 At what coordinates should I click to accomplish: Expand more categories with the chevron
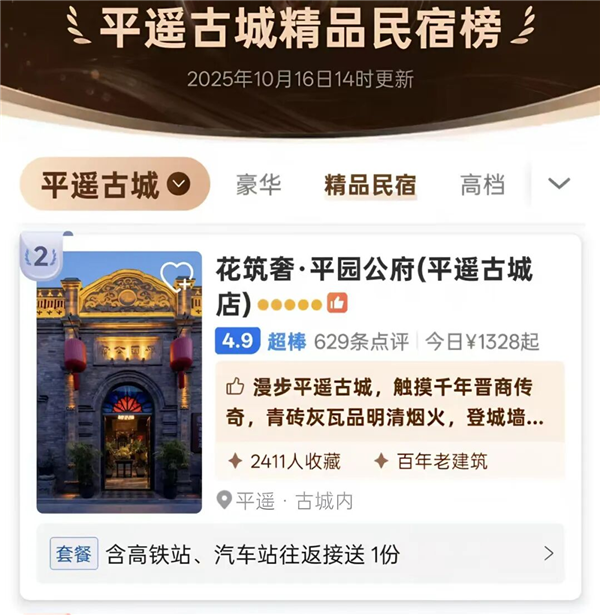click(559, 184)
